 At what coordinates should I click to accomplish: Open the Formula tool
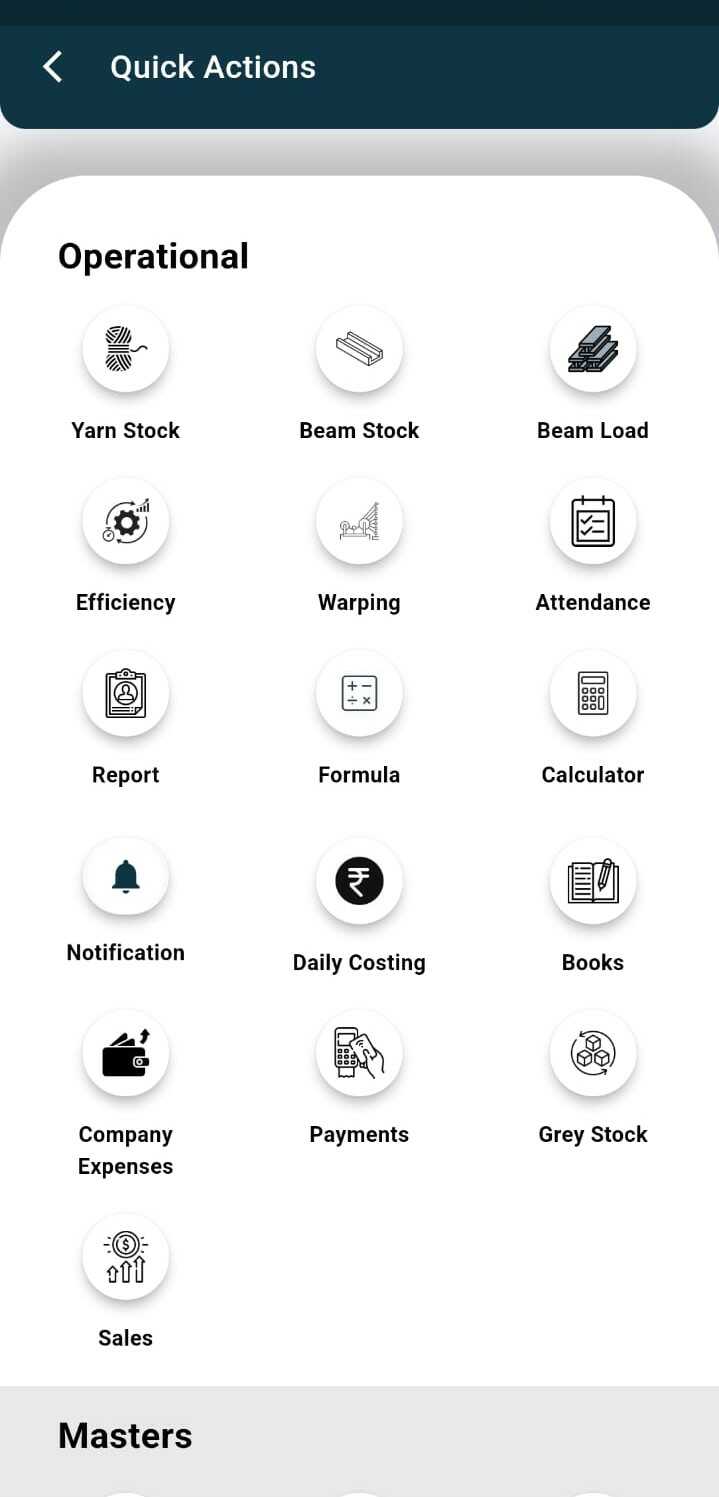click(x=359, y=694)
